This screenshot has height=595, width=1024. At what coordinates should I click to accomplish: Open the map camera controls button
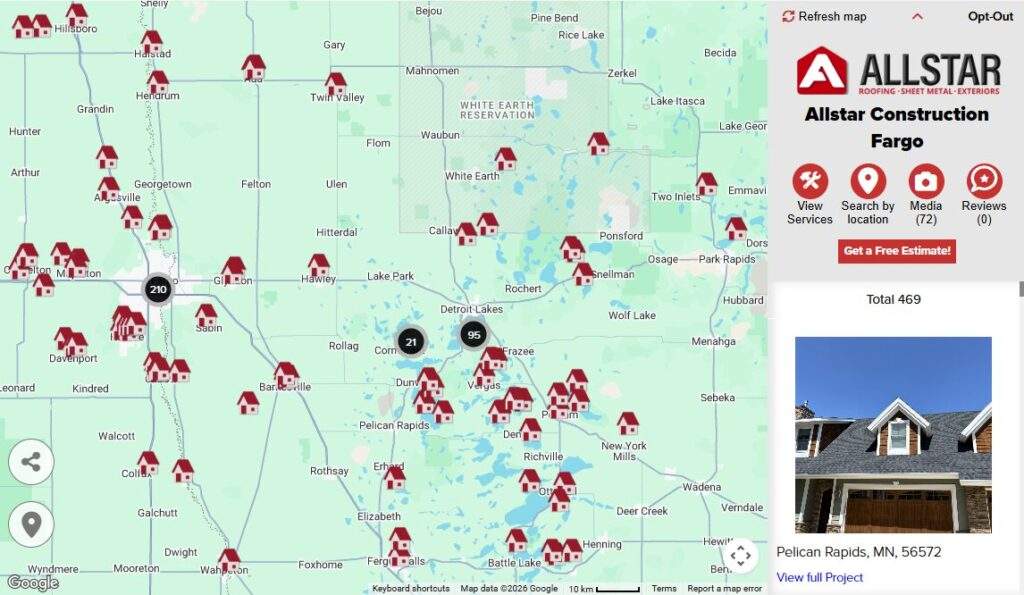click(740, 556)
